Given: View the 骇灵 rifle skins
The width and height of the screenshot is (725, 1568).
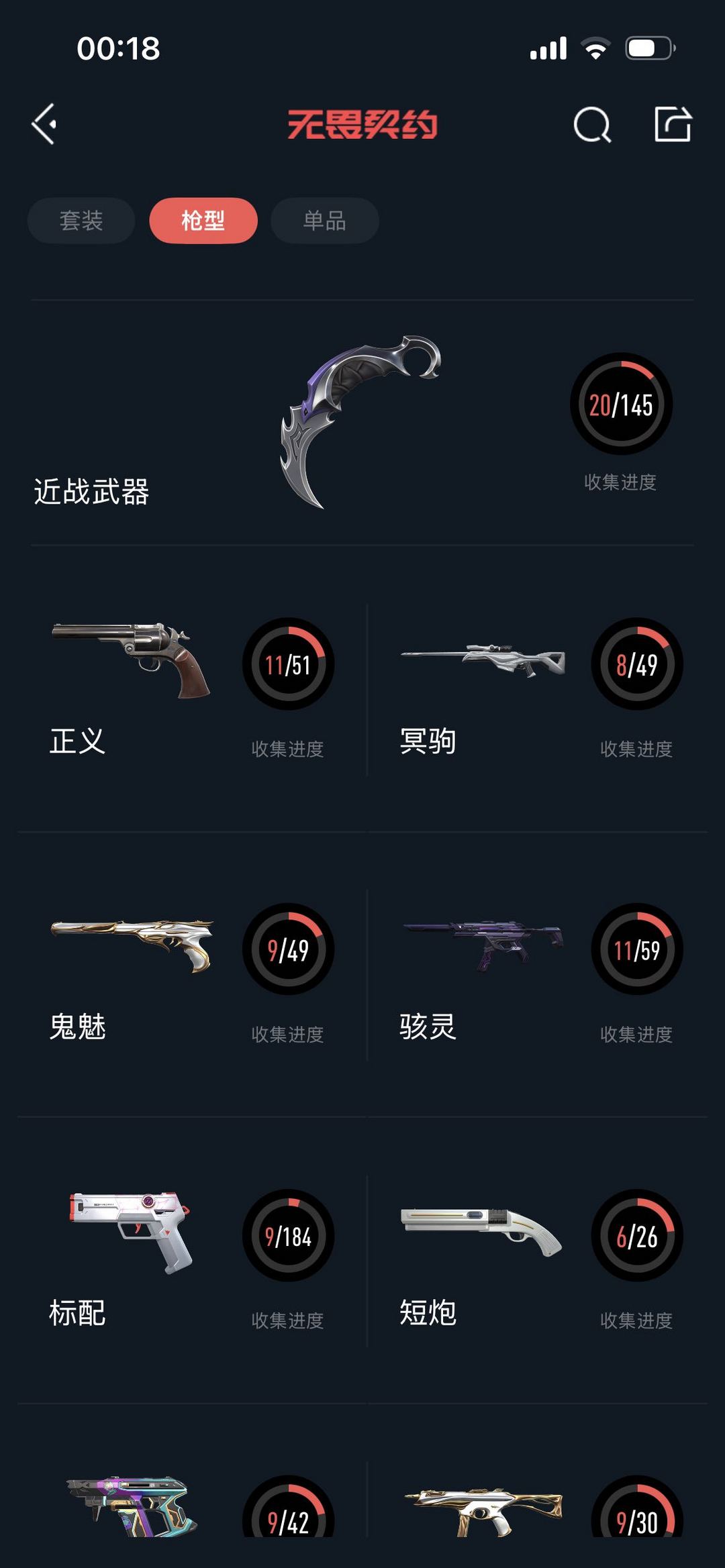Looking at the screenshot, I should (537, 976).
